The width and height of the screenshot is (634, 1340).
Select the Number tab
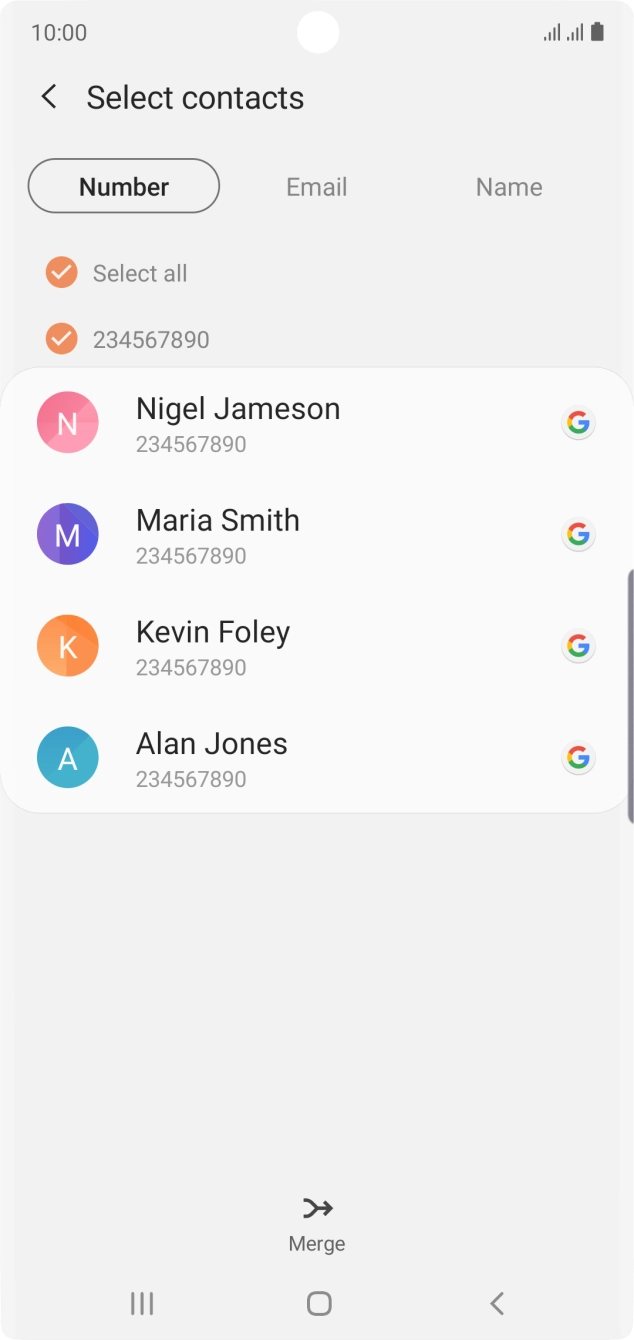coord(124,186)
